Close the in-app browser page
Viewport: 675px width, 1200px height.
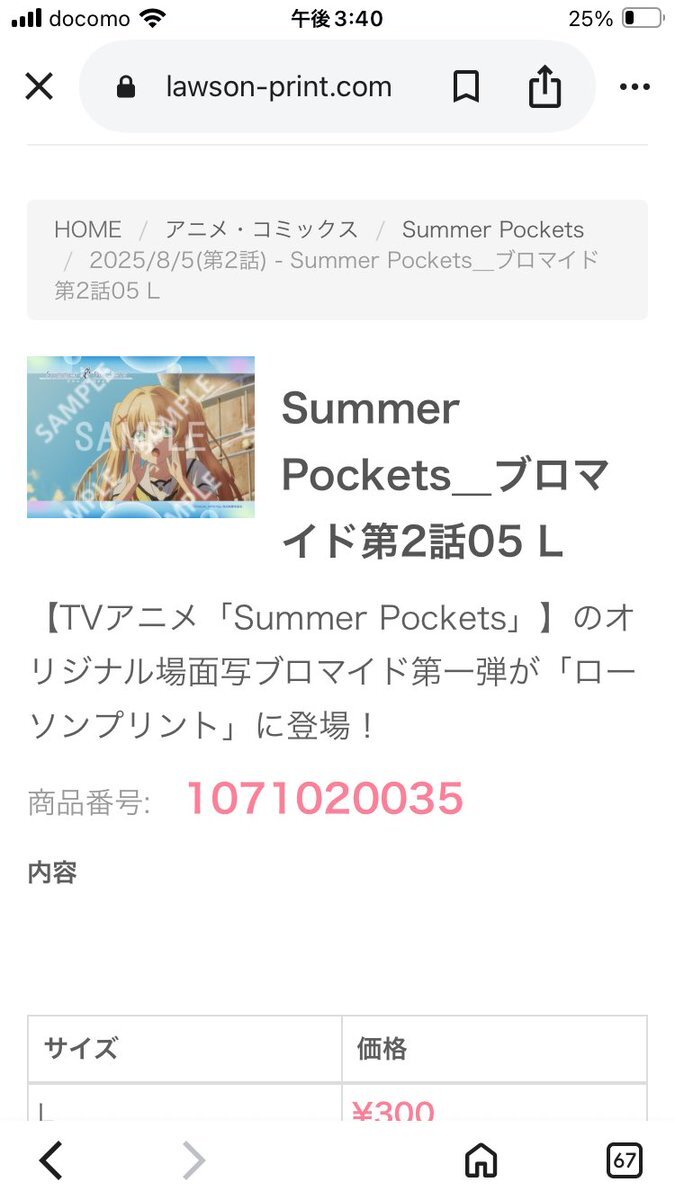[x=39, y=87]
